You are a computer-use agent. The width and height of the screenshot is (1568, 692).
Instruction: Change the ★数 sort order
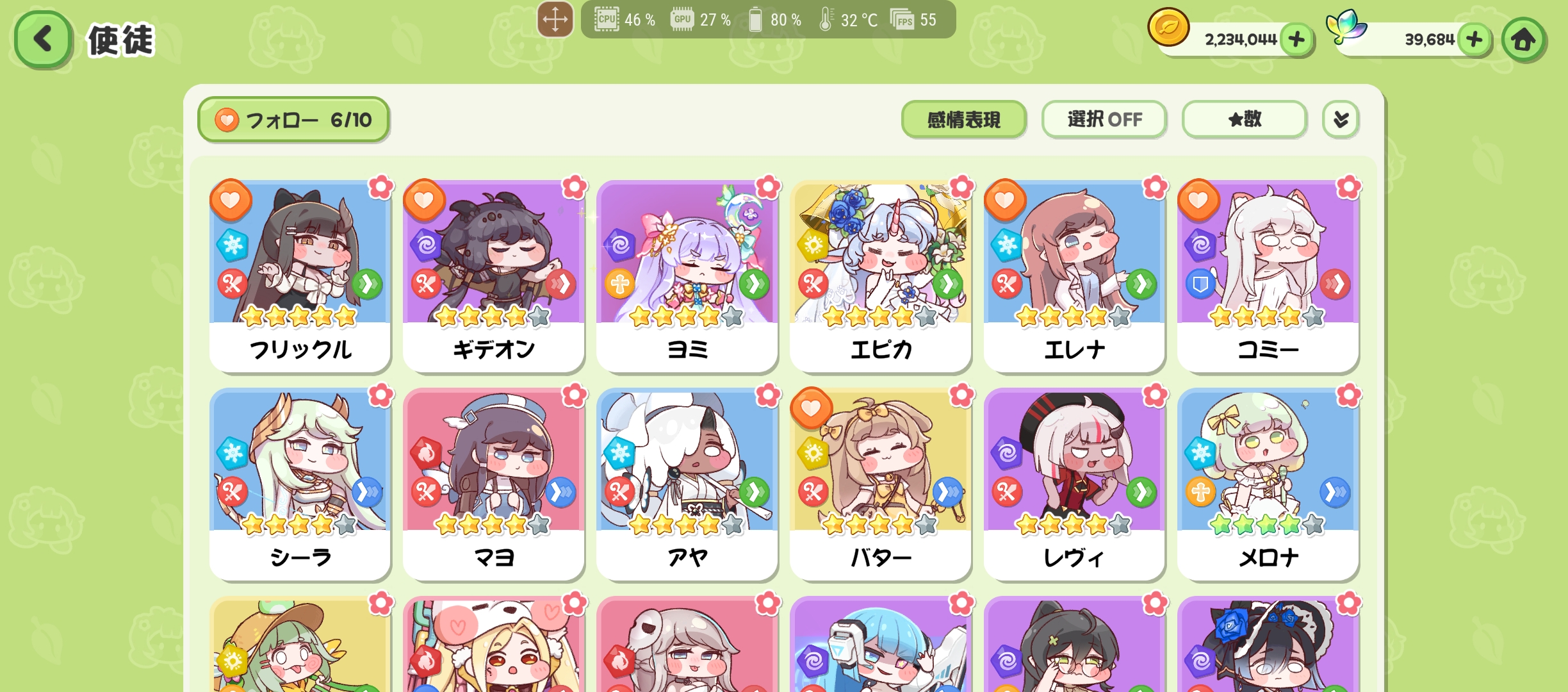(x=1244, y=120)
